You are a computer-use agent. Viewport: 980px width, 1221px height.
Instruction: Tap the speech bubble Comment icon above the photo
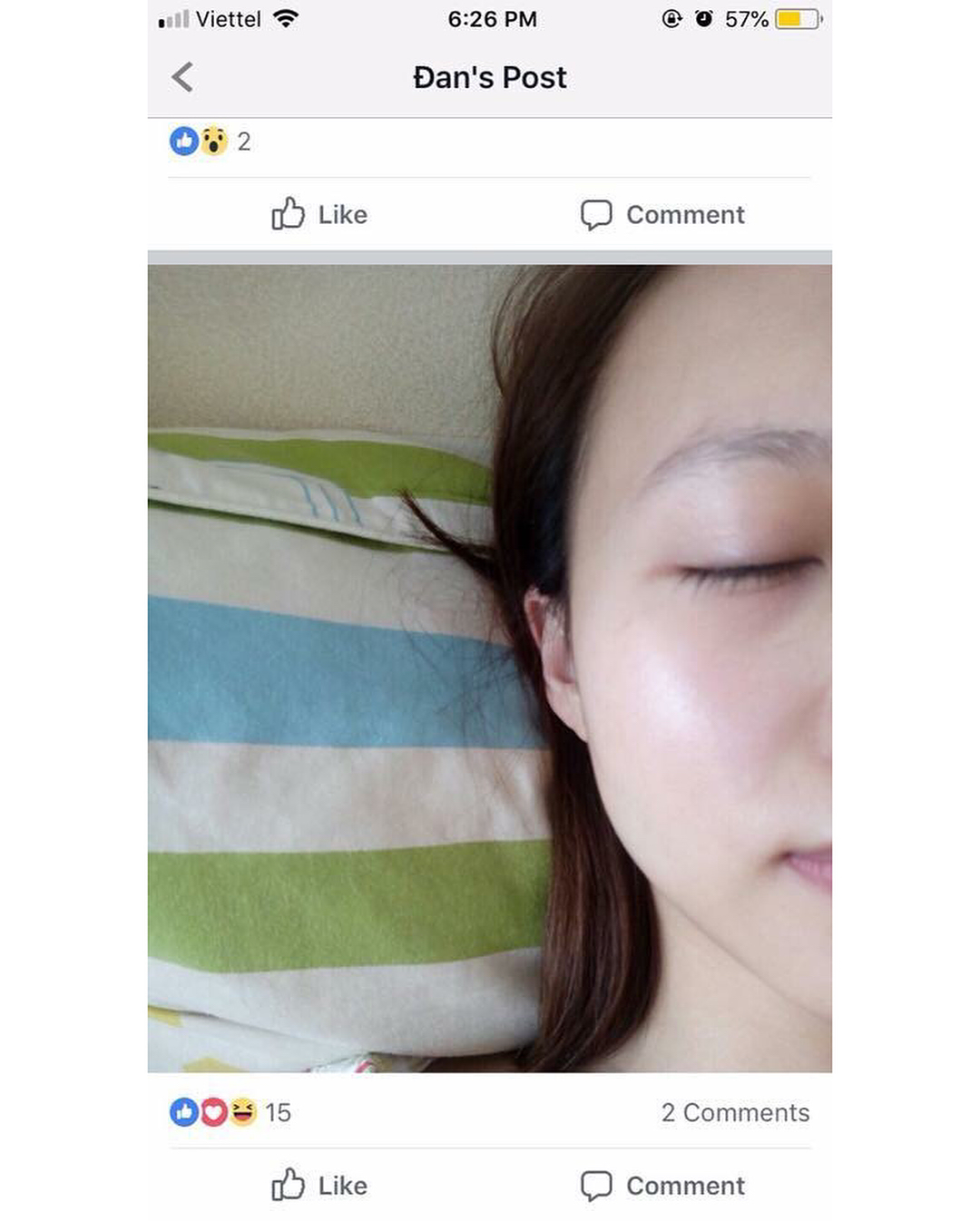pos(598,214)
